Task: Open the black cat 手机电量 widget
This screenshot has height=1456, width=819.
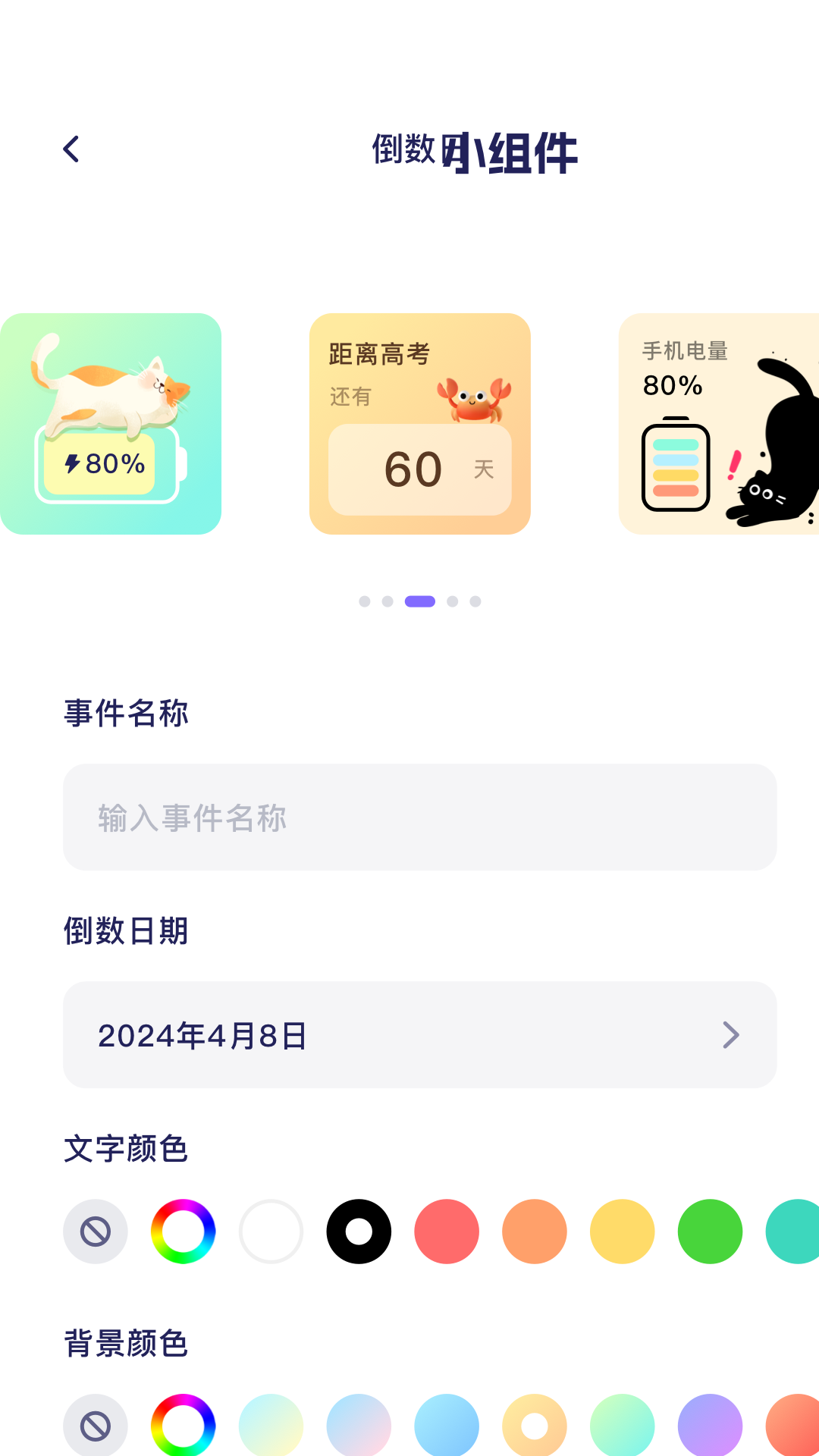Action: click(x=719, y=423)
